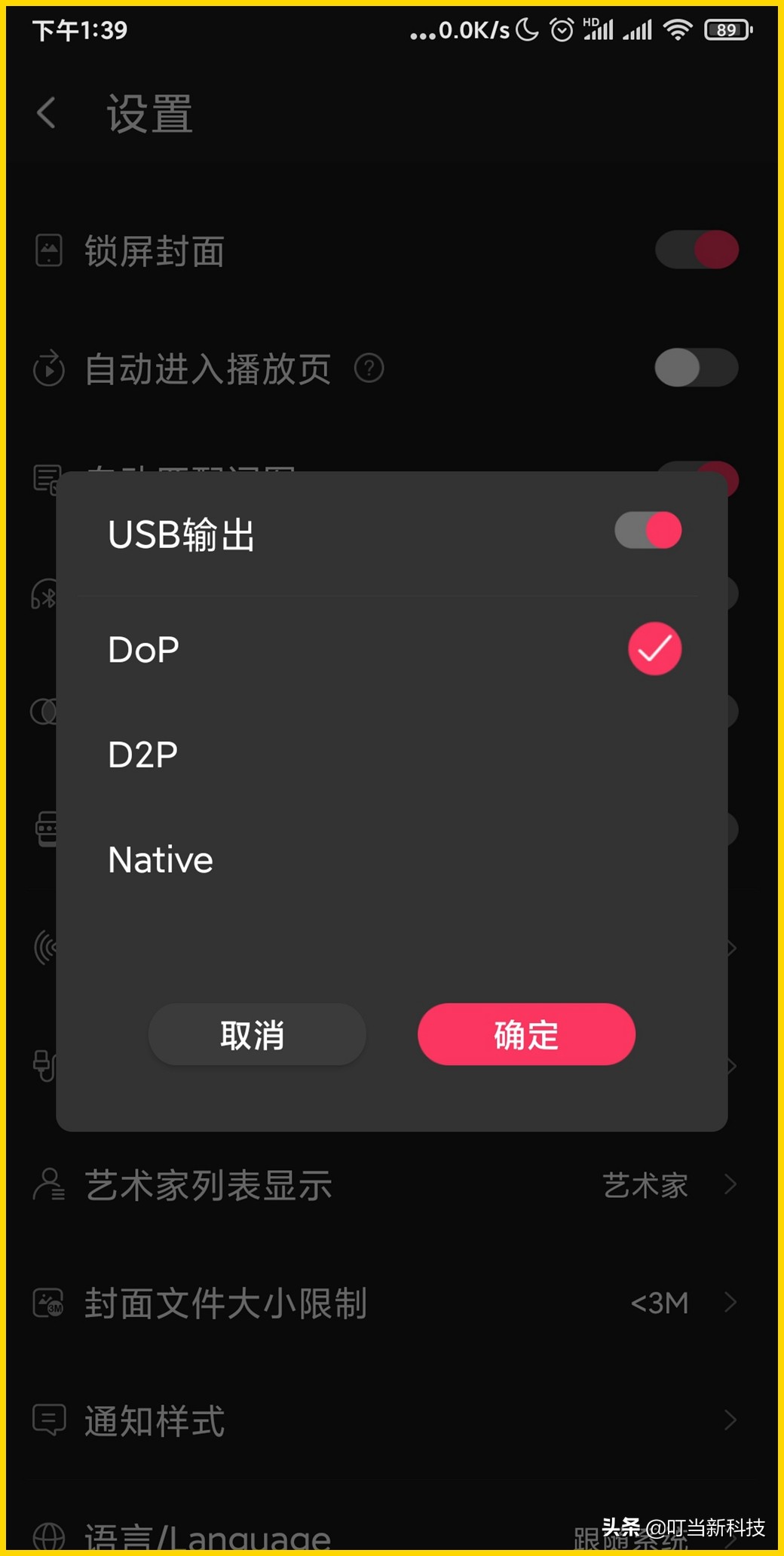Tap the Wi-Fi icon in the status bar
The height and width of the screenshot is (1556, 784).
pos(676,29)
